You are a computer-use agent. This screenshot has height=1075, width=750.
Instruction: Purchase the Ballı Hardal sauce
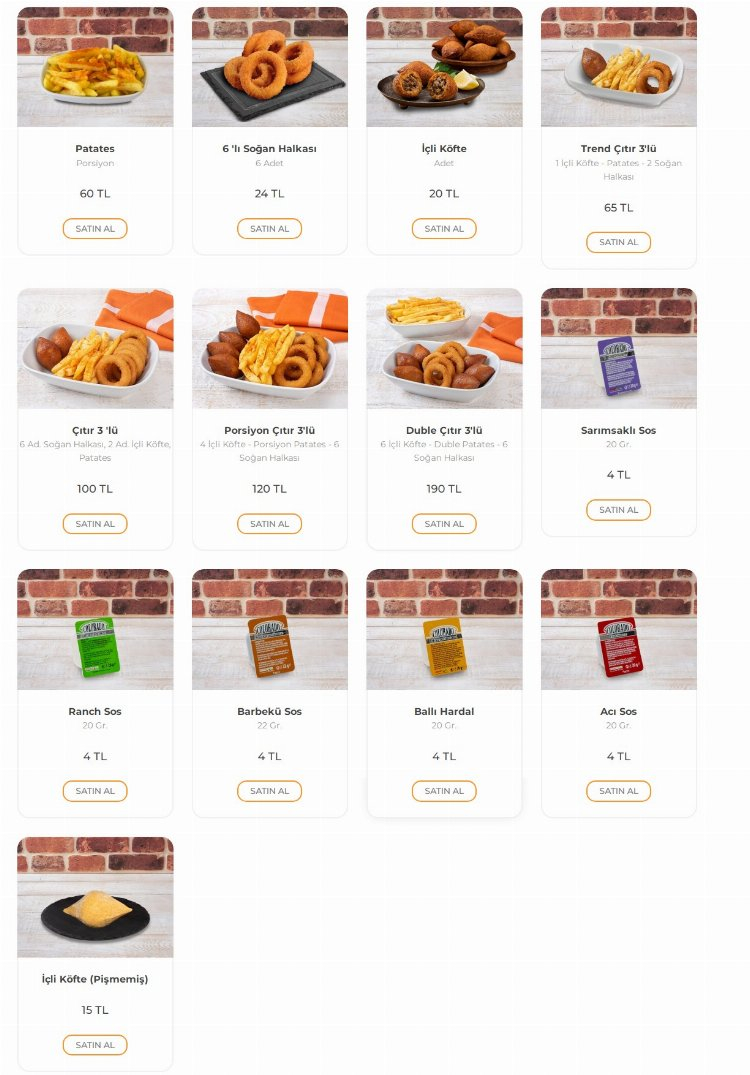point(444,791)
